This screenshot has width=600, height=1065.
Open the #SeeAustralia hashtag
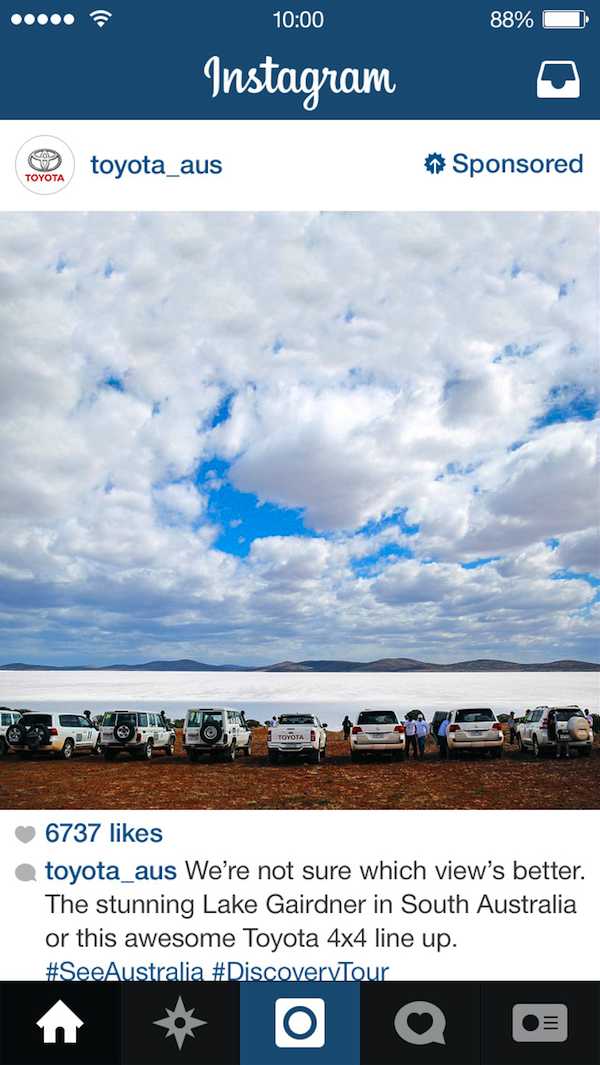(x=124, y=971)
